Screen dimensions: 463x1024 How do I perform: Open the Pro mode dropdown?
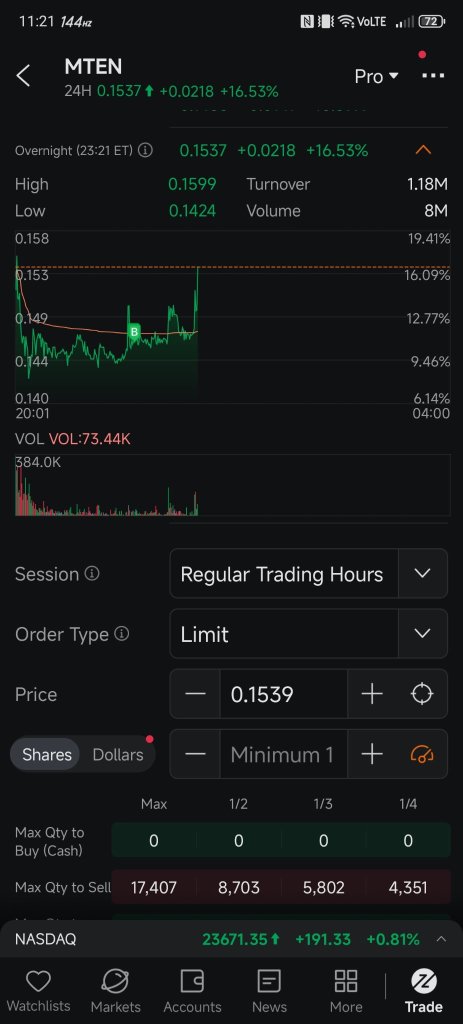(x=376, y=76)
